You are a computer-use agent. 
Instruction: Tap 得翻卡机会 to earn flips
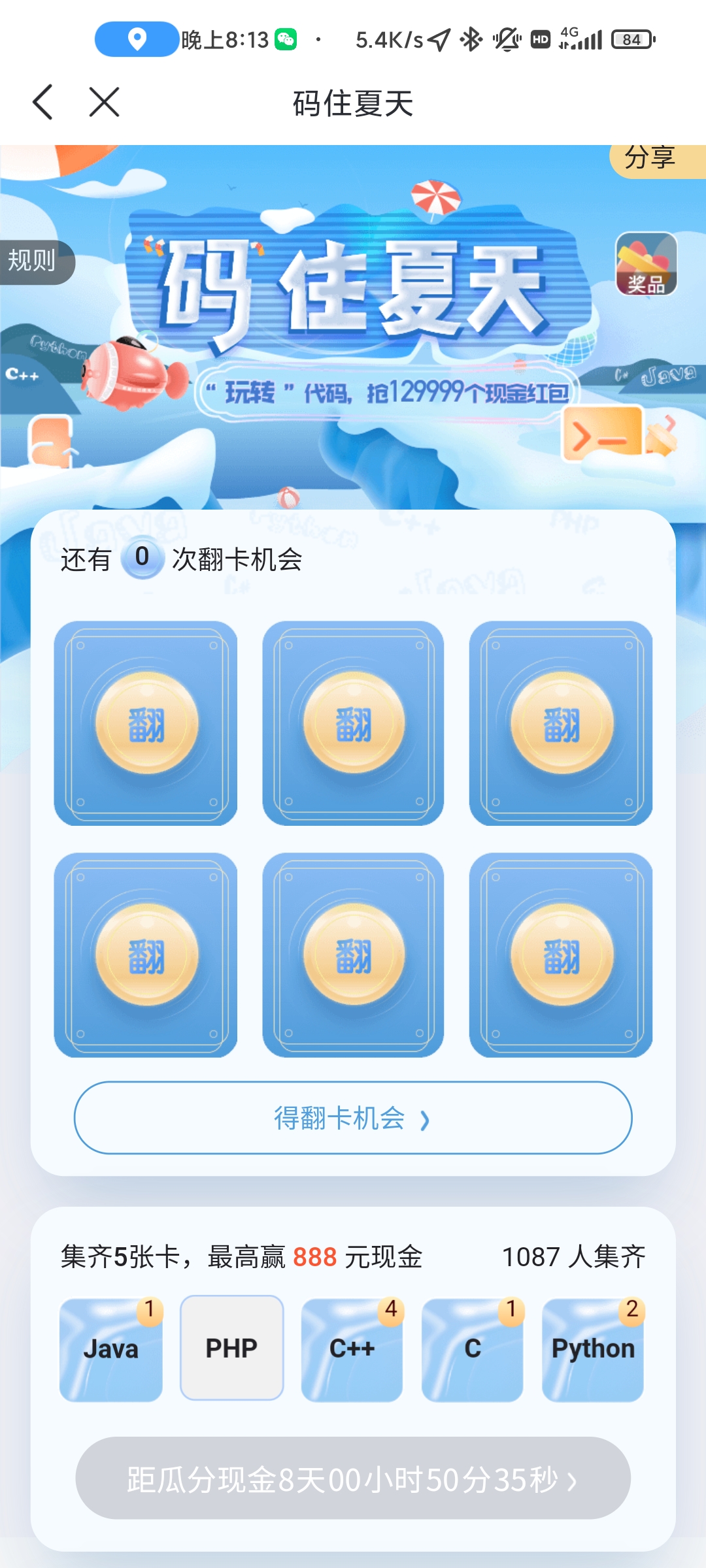[353, 1118]
